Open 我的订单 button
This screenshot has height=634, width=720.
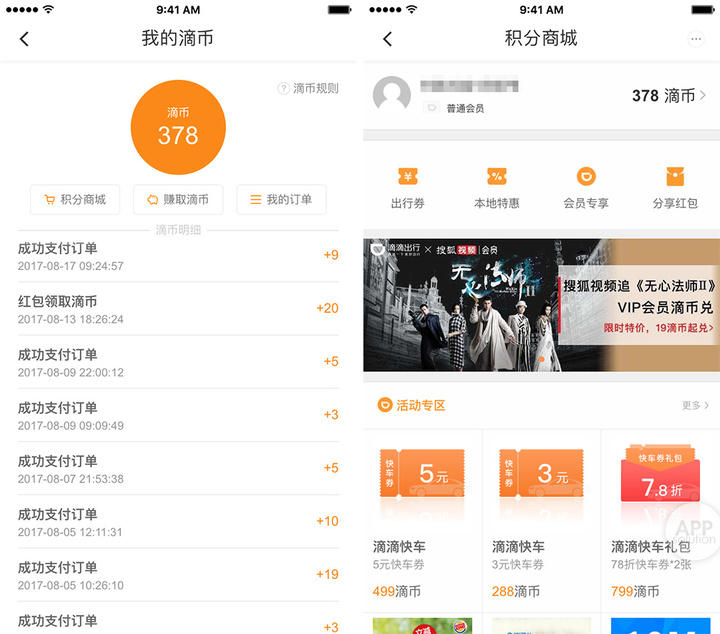pos(281,199)
